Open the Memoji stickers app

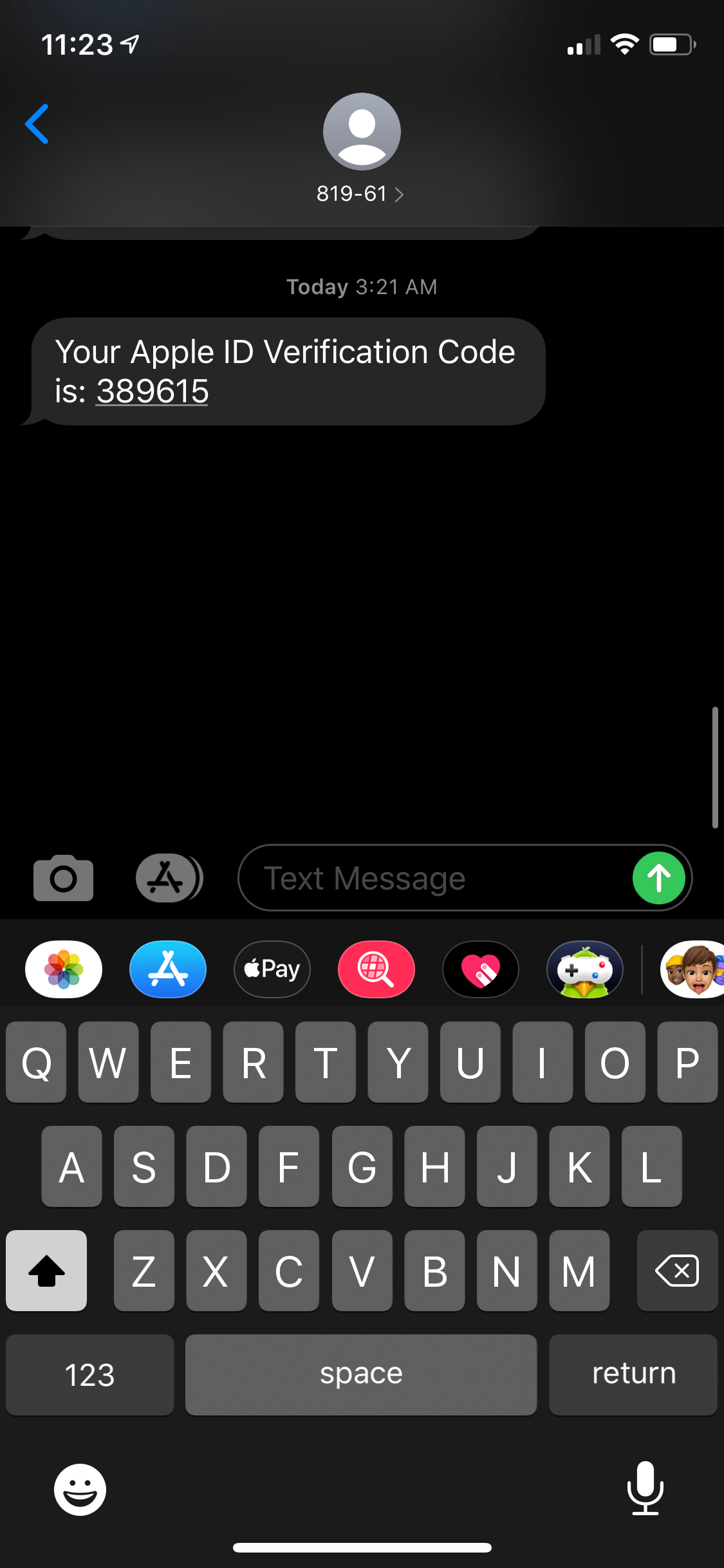click(692, 969)
